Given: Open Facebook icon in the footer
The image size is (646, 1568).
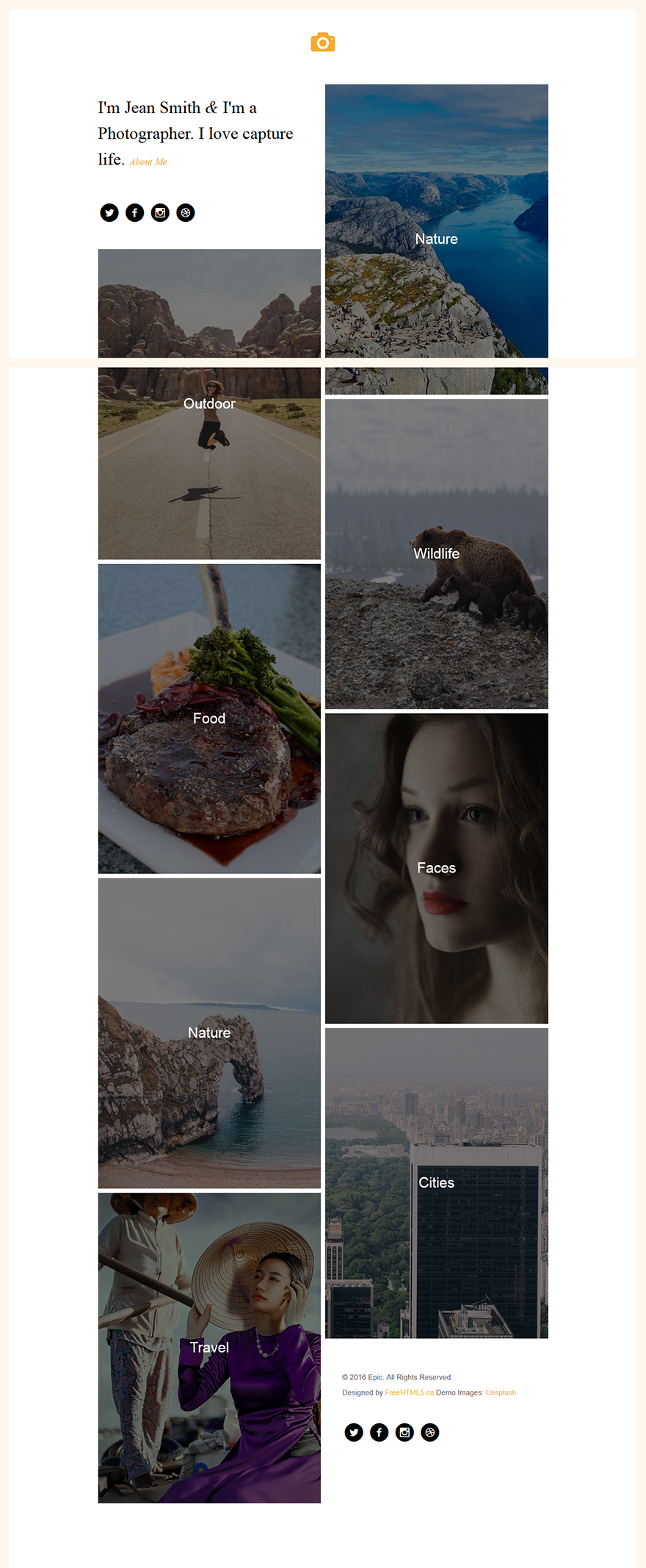Looking at the screenshot, I should (x=380, y=1432).
